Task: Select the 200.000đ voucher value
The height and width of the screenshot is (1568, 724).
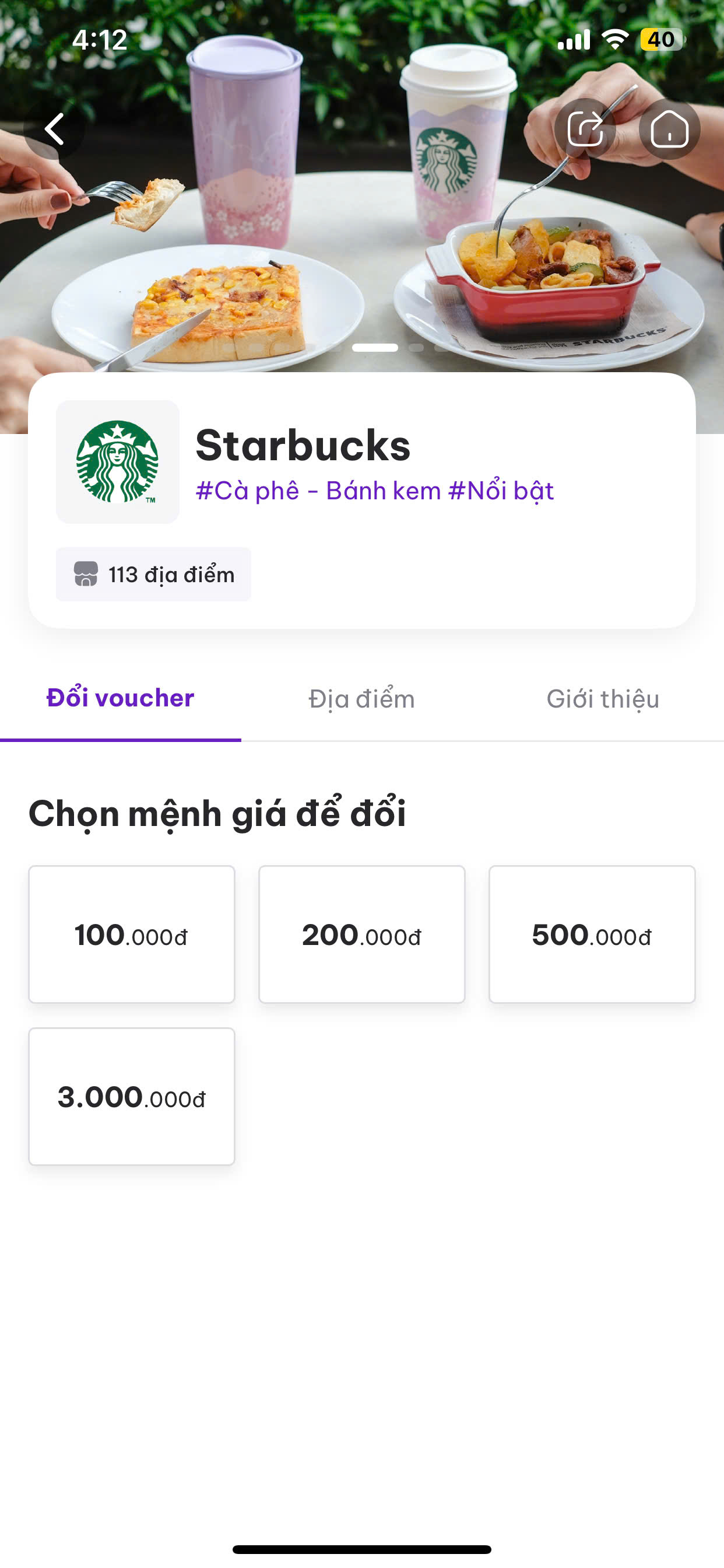Action: (x=362, y=935)
